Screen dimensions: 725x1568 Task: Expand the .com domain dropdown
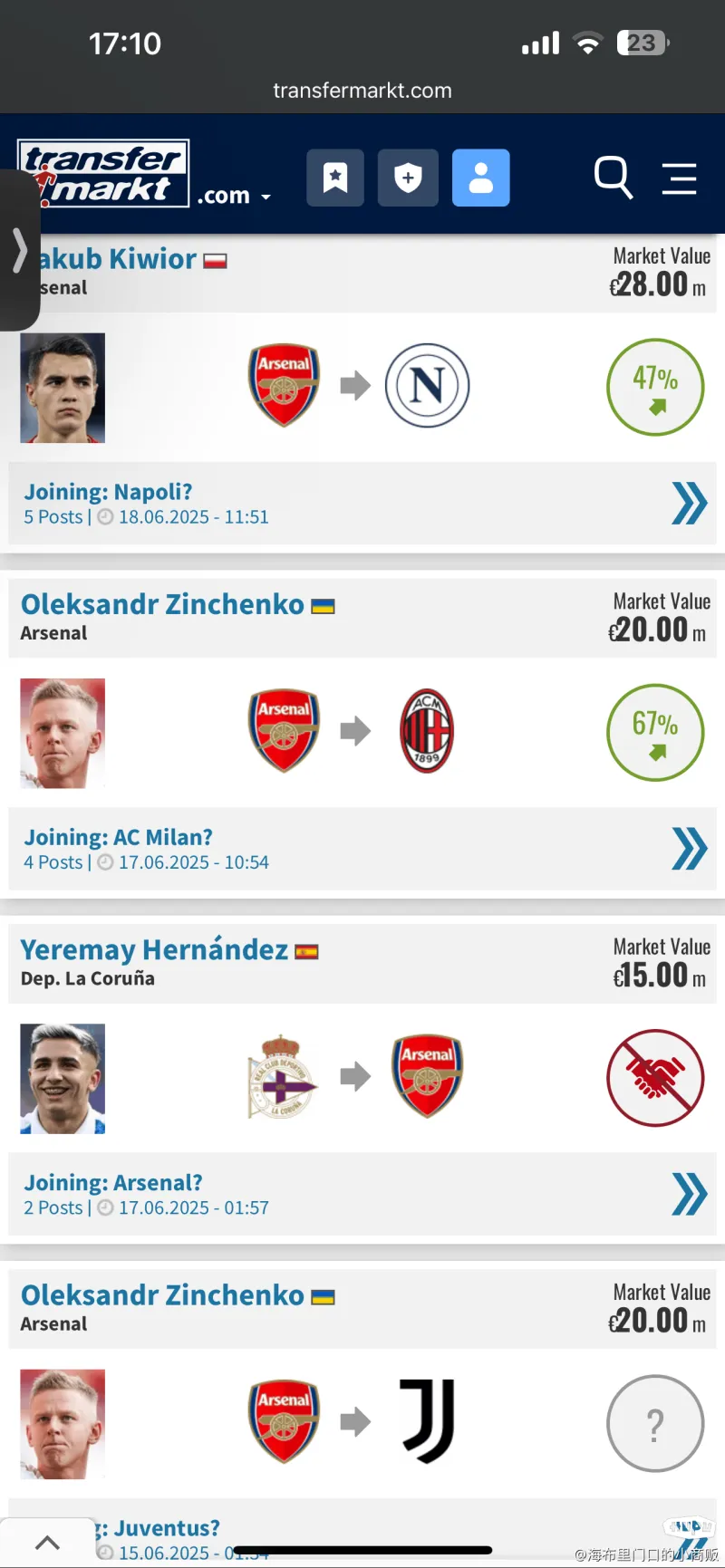click(x=235, y=196)
